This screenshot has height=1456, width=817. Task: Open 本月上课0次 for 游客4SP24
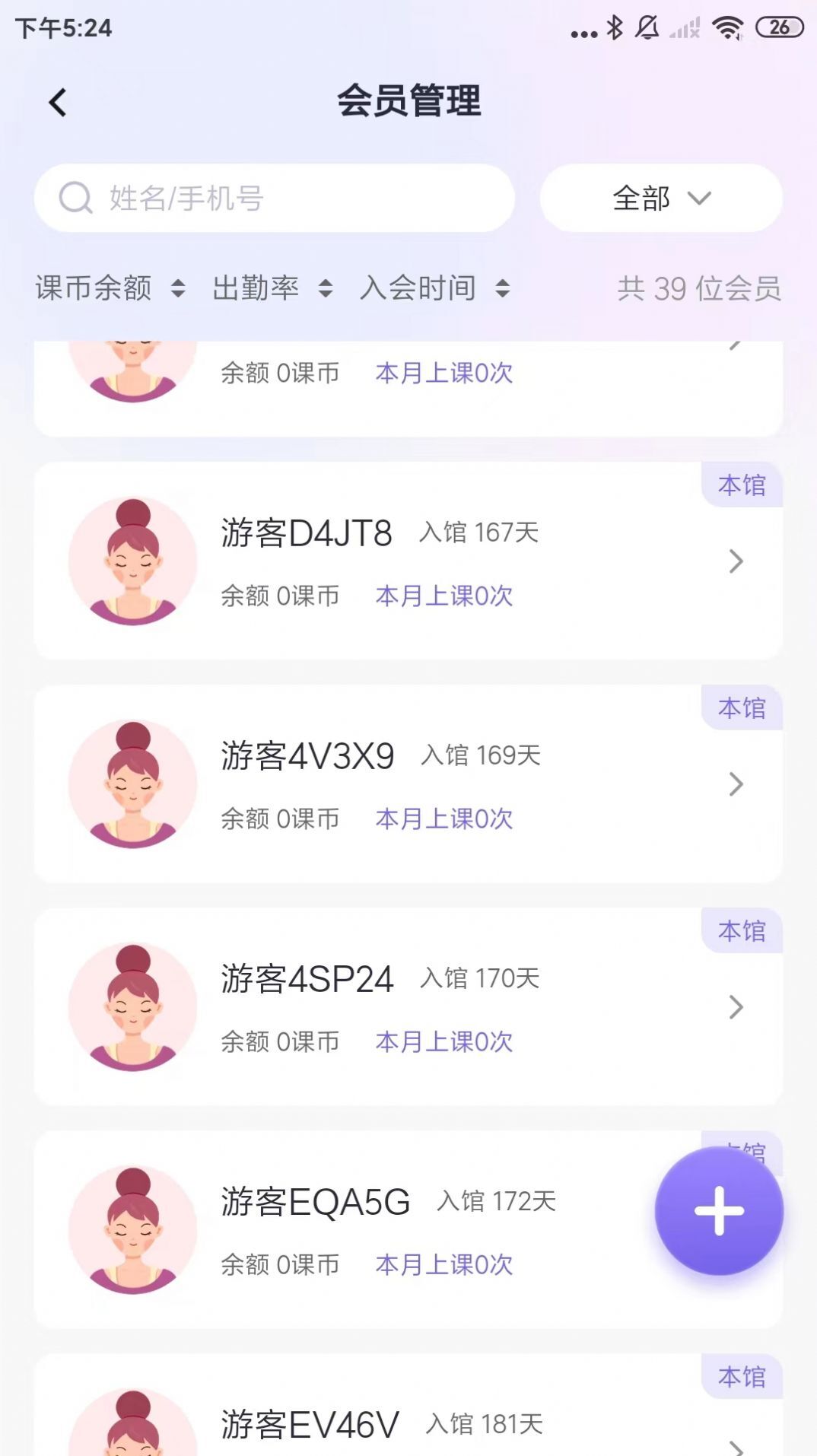click(444, 1041)
